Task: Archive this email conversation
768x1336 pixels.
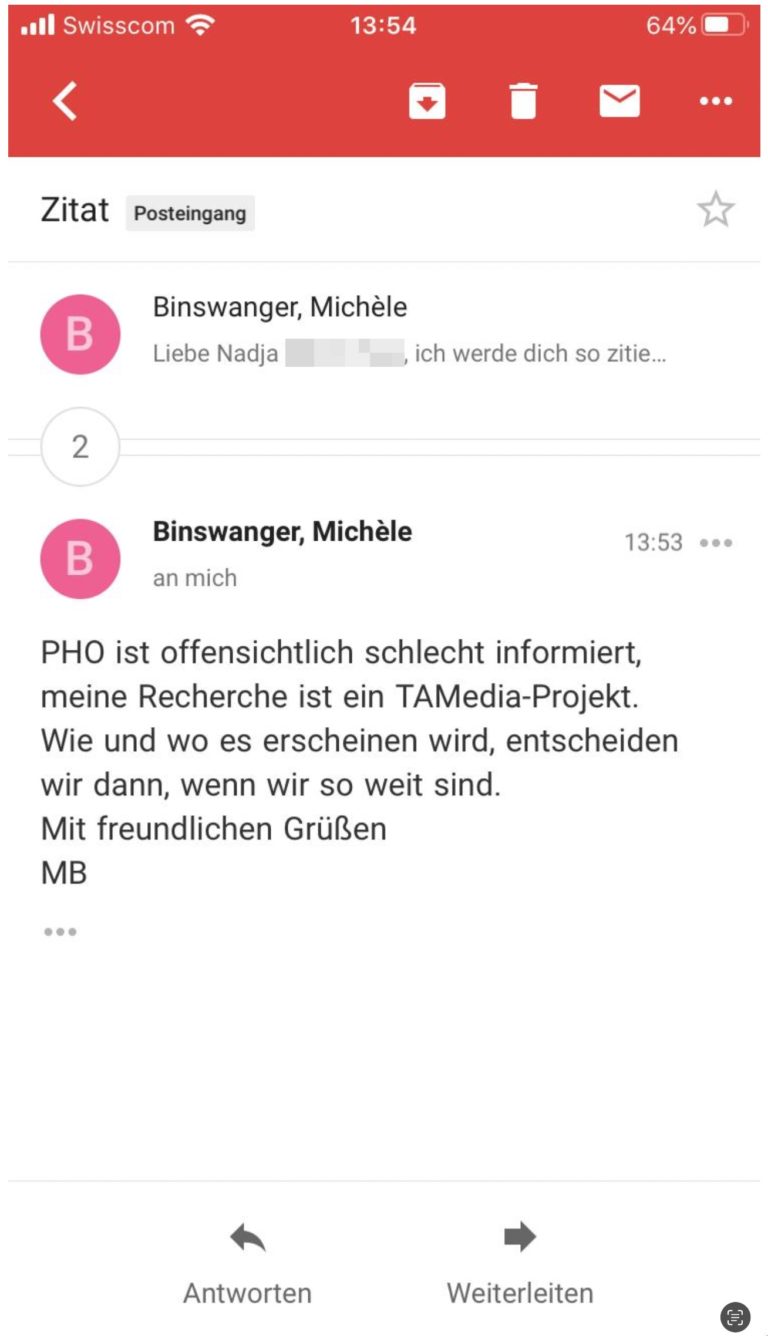Action: pos(427,101)
